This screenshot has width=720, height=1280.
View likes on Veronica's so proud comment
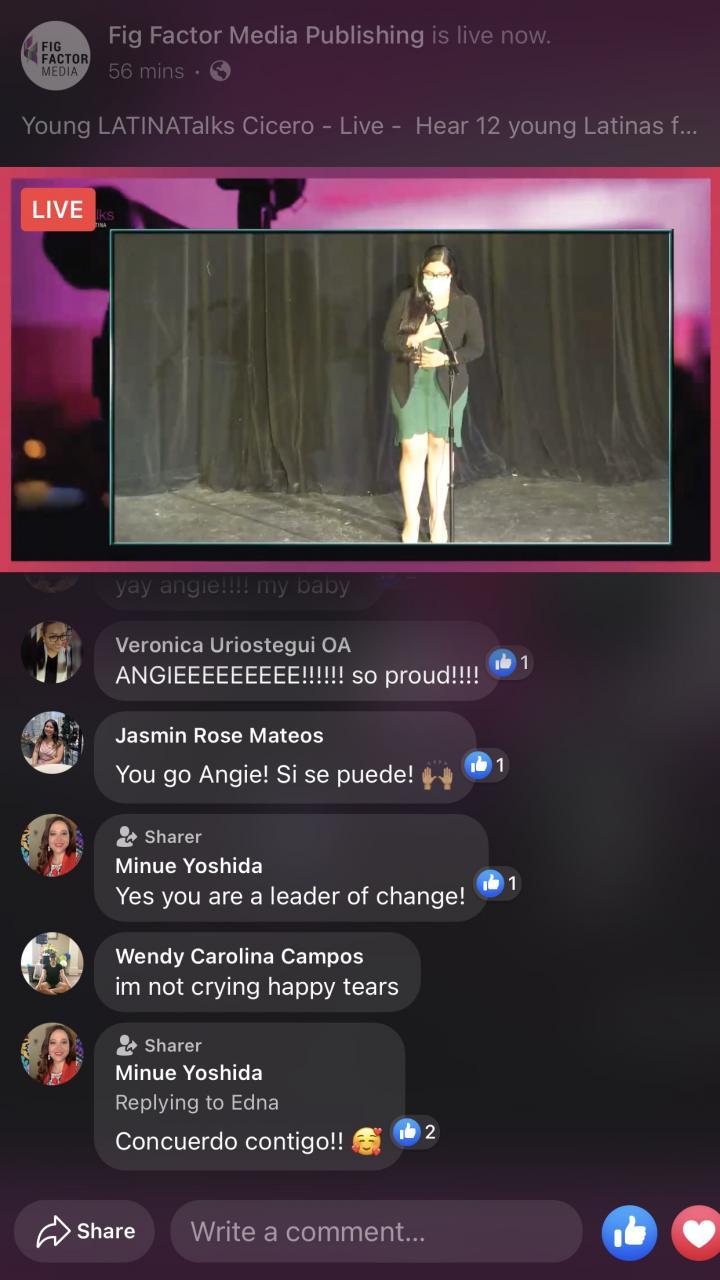(x=510, y=662)
